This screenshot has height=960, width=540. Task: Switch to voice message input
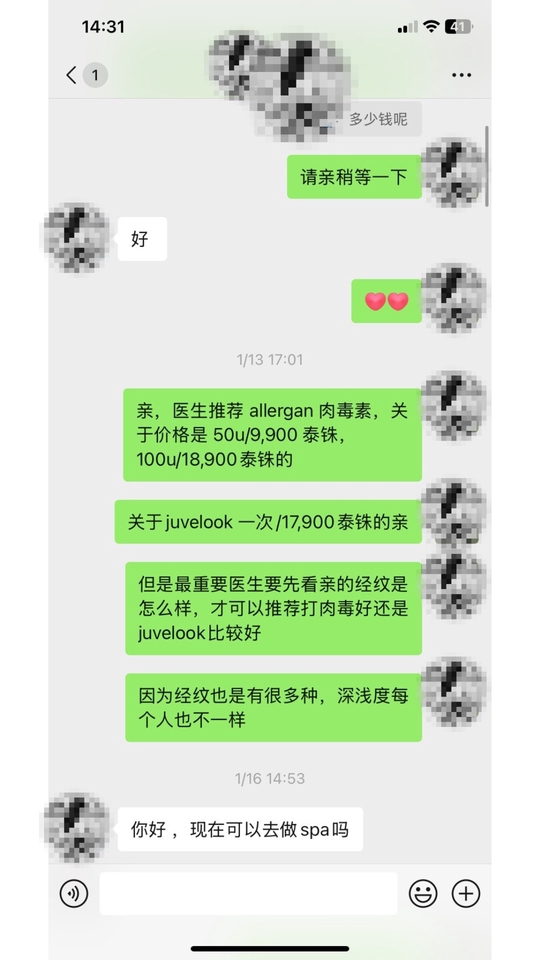point(74,894)
